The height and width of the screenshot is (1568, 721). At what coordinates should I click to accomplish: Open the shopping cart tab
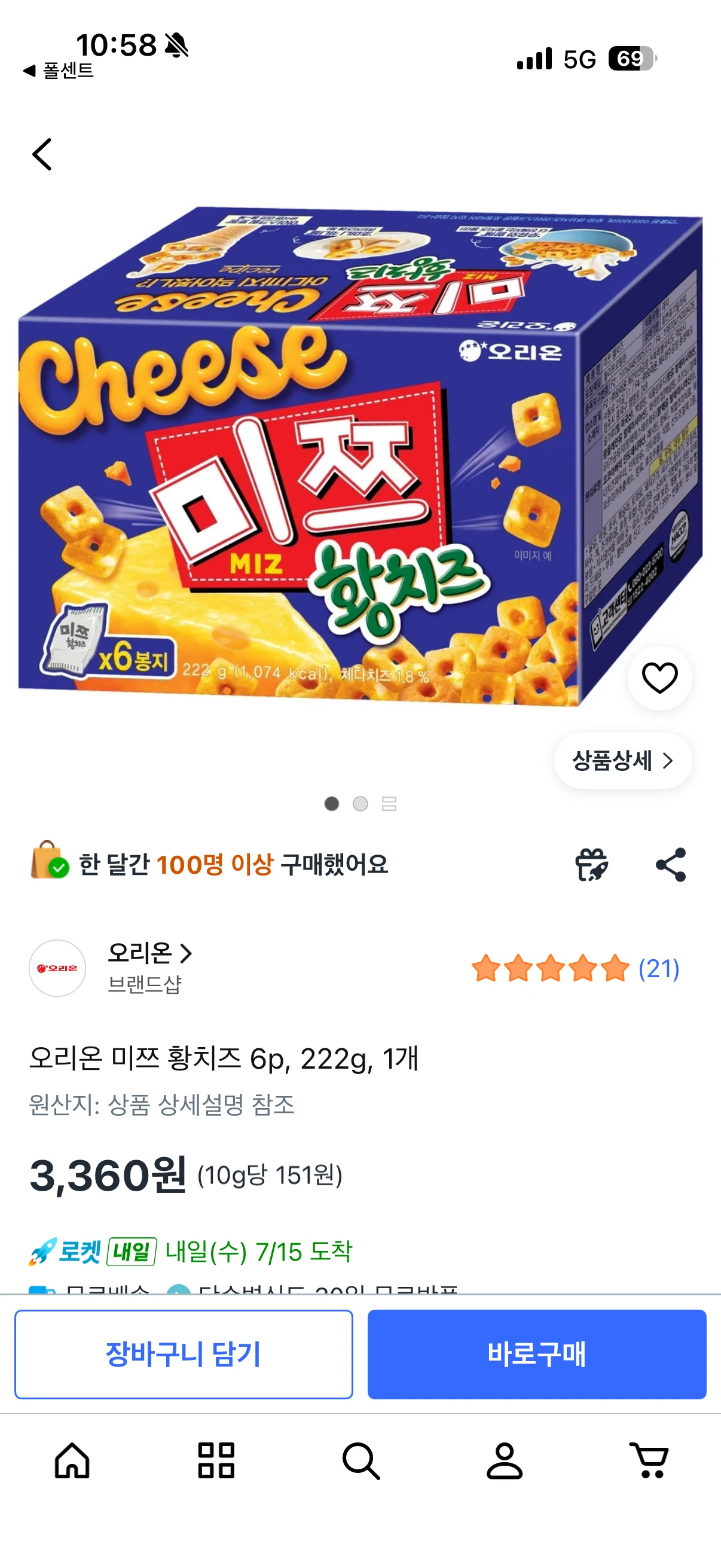[x=649, y=1460]
